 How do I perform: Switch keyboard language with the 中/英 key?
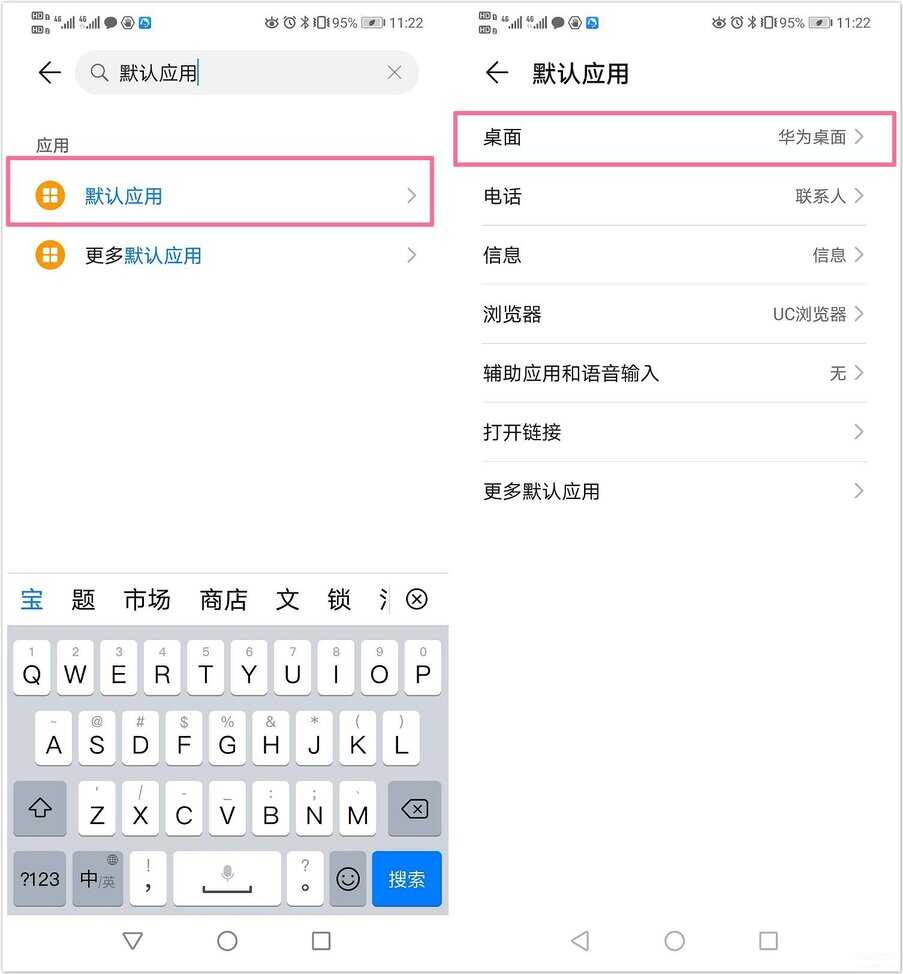click(98, 879)
